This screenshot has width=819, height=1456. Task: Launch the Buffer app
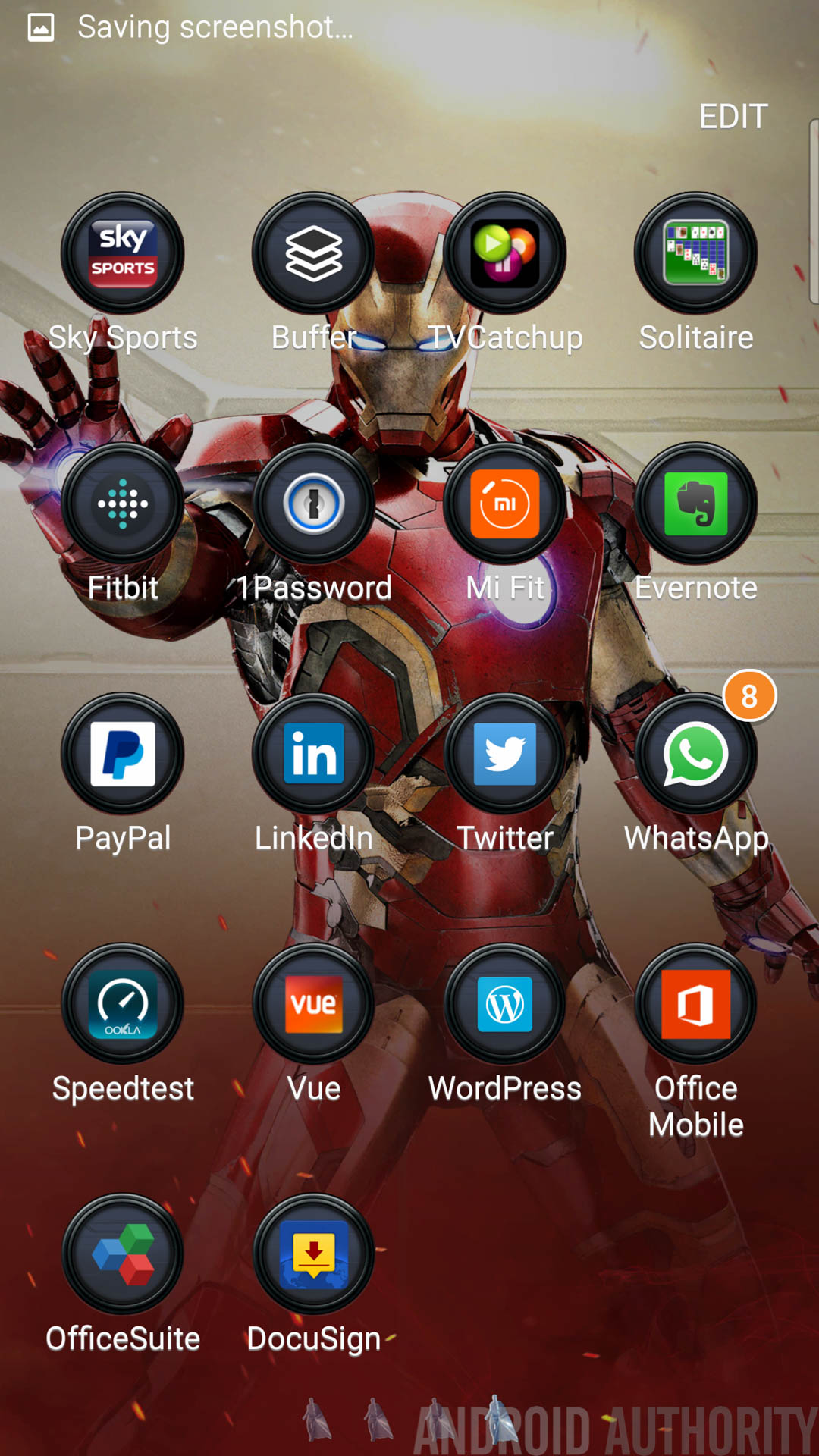(x=313, y=253)
